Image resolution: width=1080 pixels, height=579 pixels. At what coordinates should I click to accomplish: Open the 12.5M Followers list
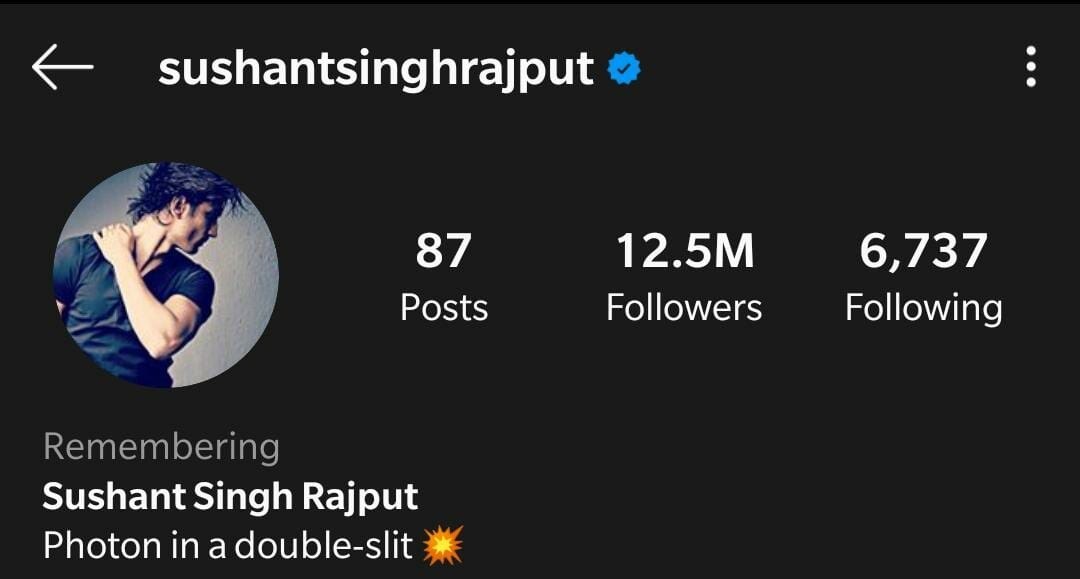tap(684, 276)
